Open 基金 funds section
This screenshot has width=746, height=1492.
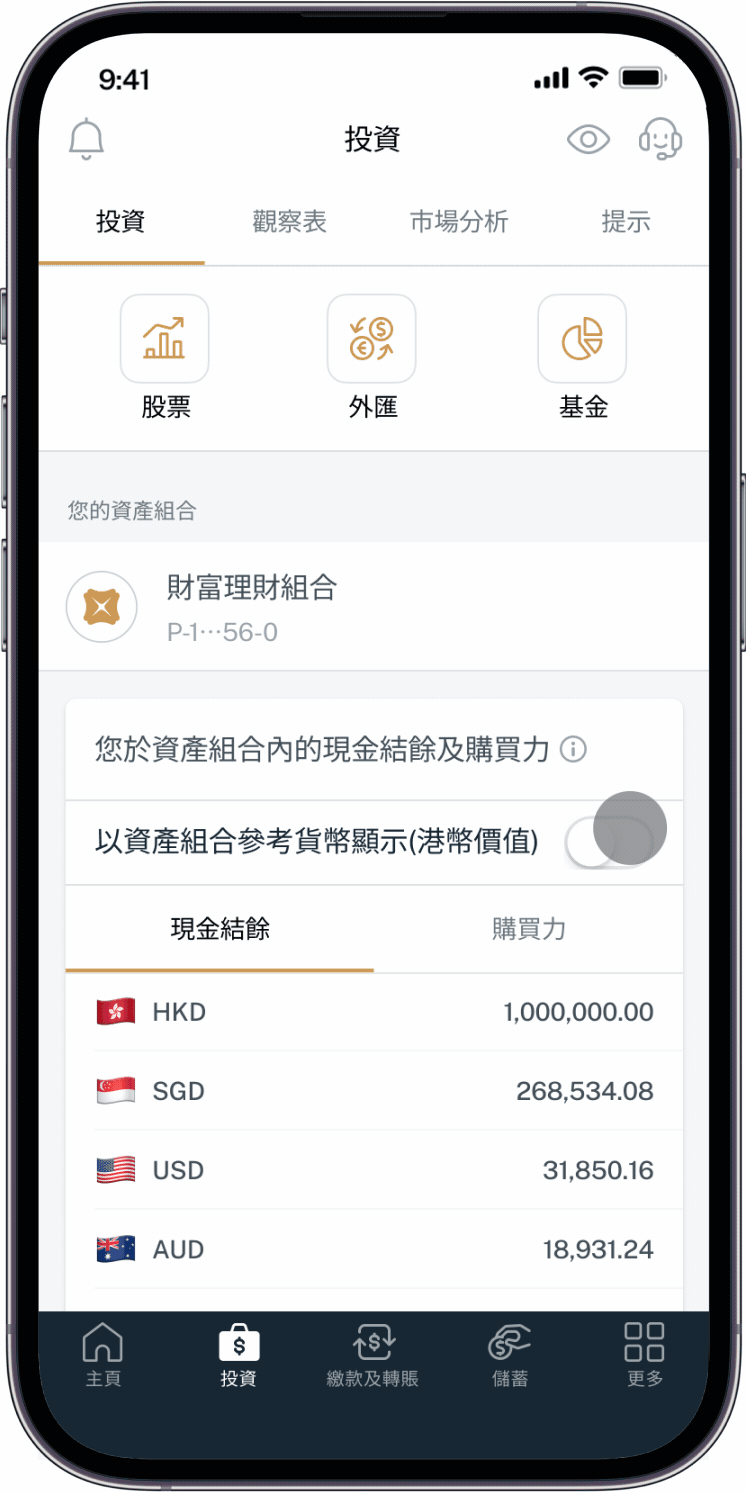[582, 355]
